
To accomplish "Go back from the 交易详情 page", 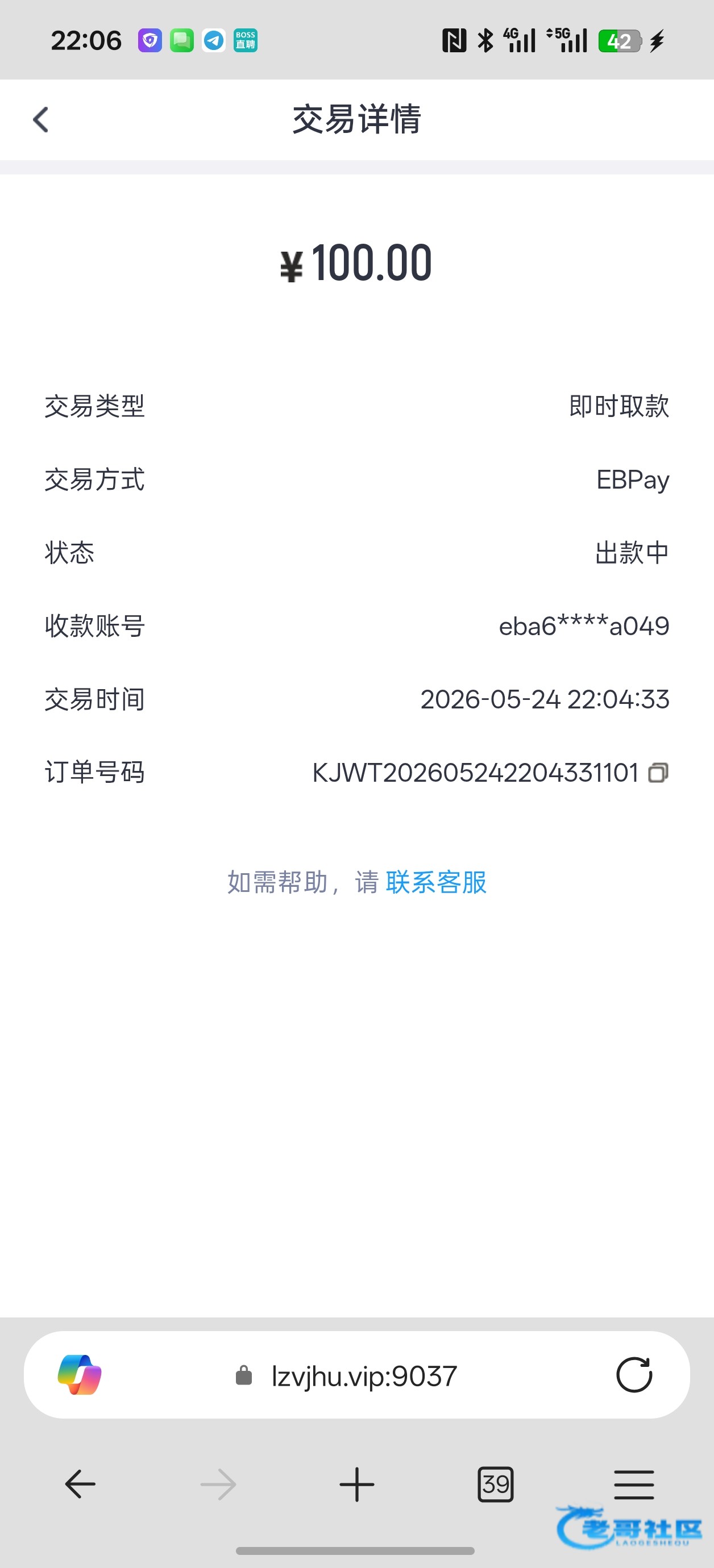I will tap(41, 119).
